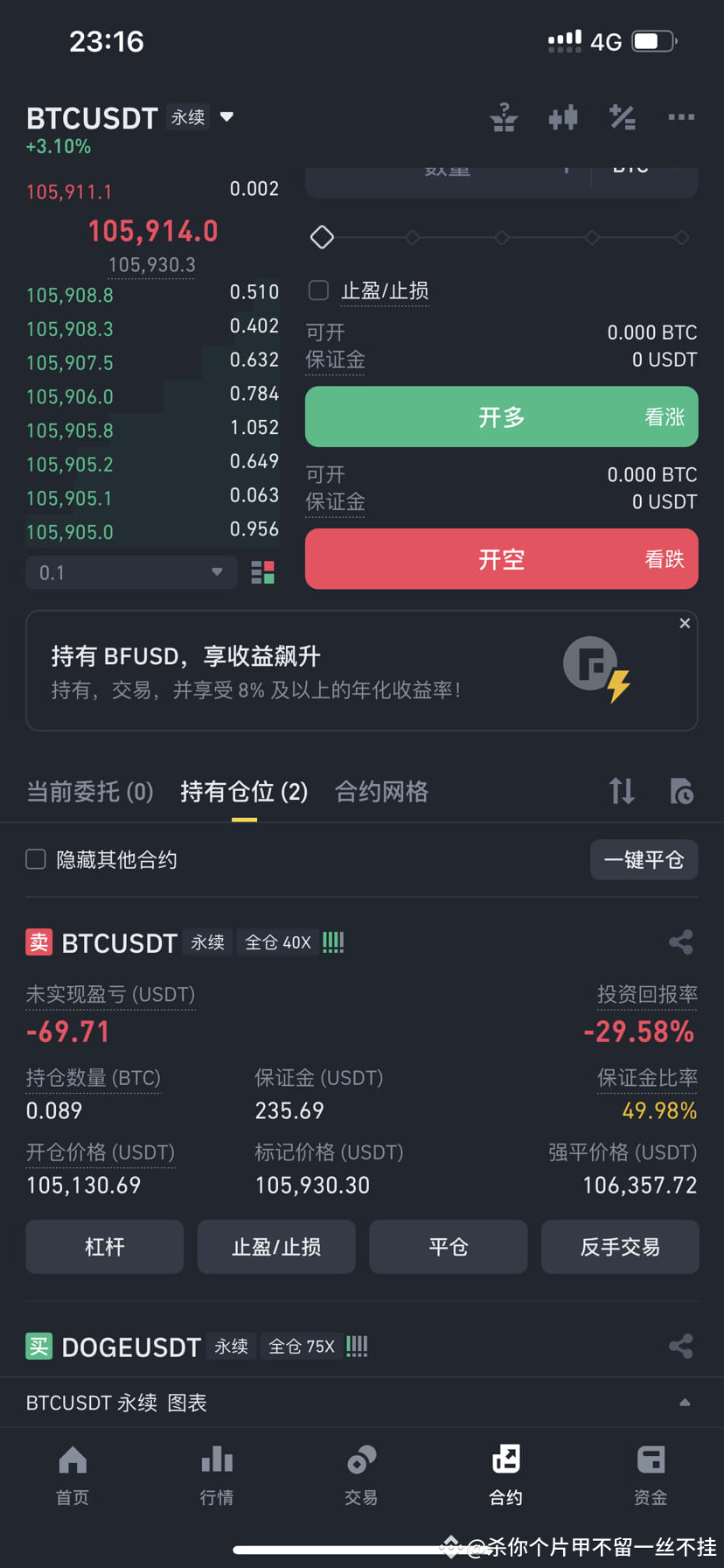The height and width of the screenshot is (1568, 724).
Task: Open the candlestick chart comparison icon
Action: click(x=563, y=117)
